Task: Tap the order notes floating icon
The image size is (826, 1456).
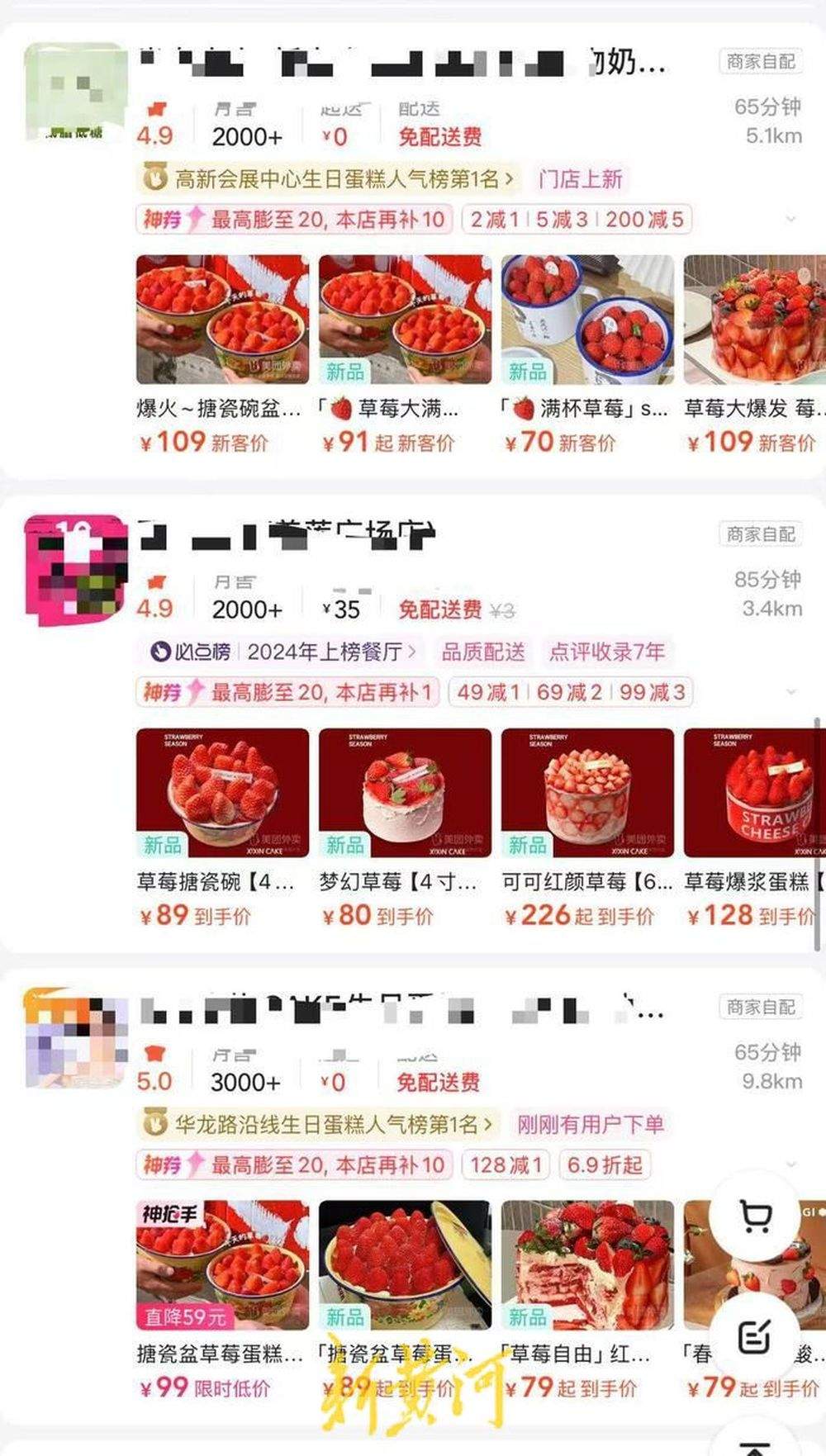Action: point(754,1337)
